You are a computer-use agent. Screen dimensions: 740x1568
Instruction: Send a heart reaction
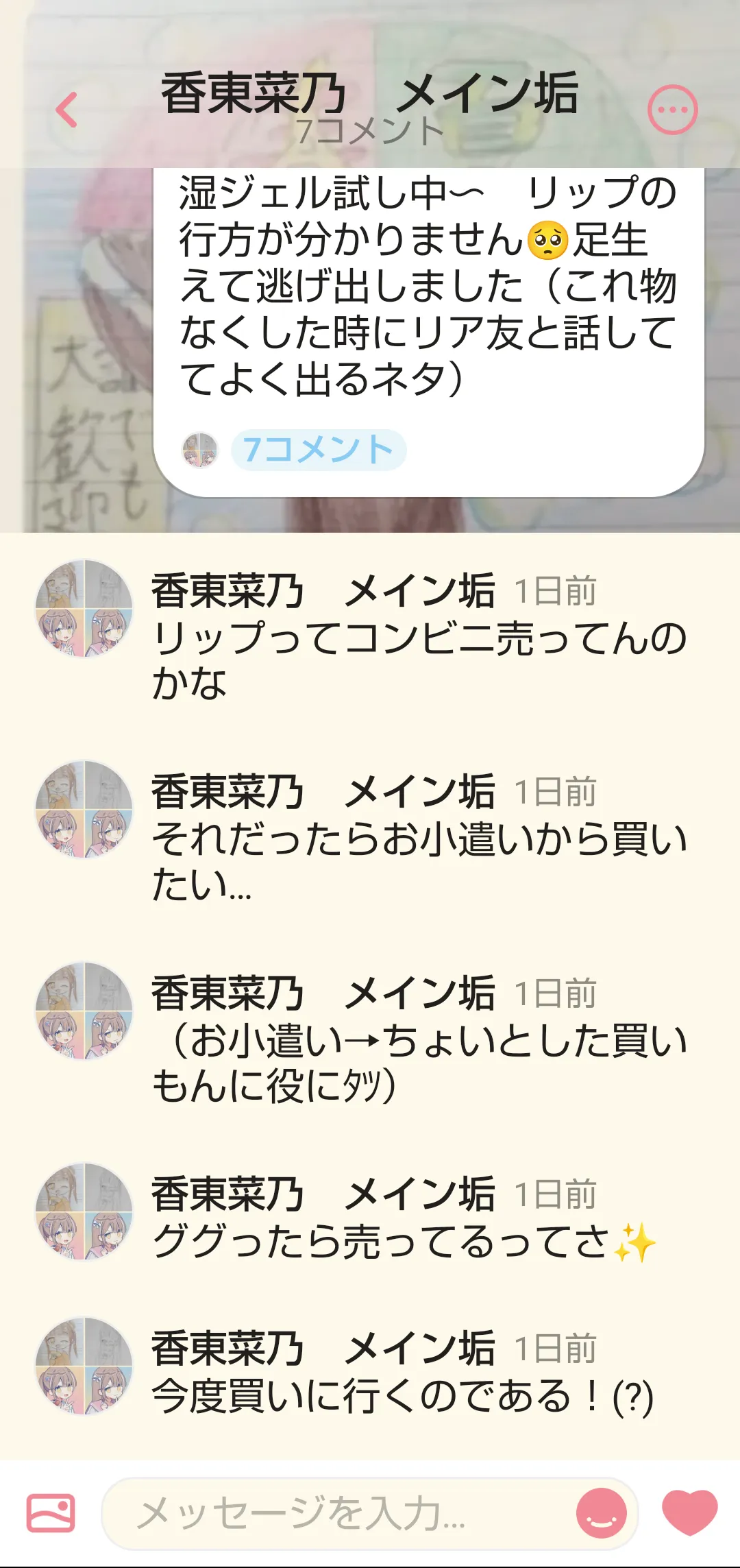point(689,1512)
